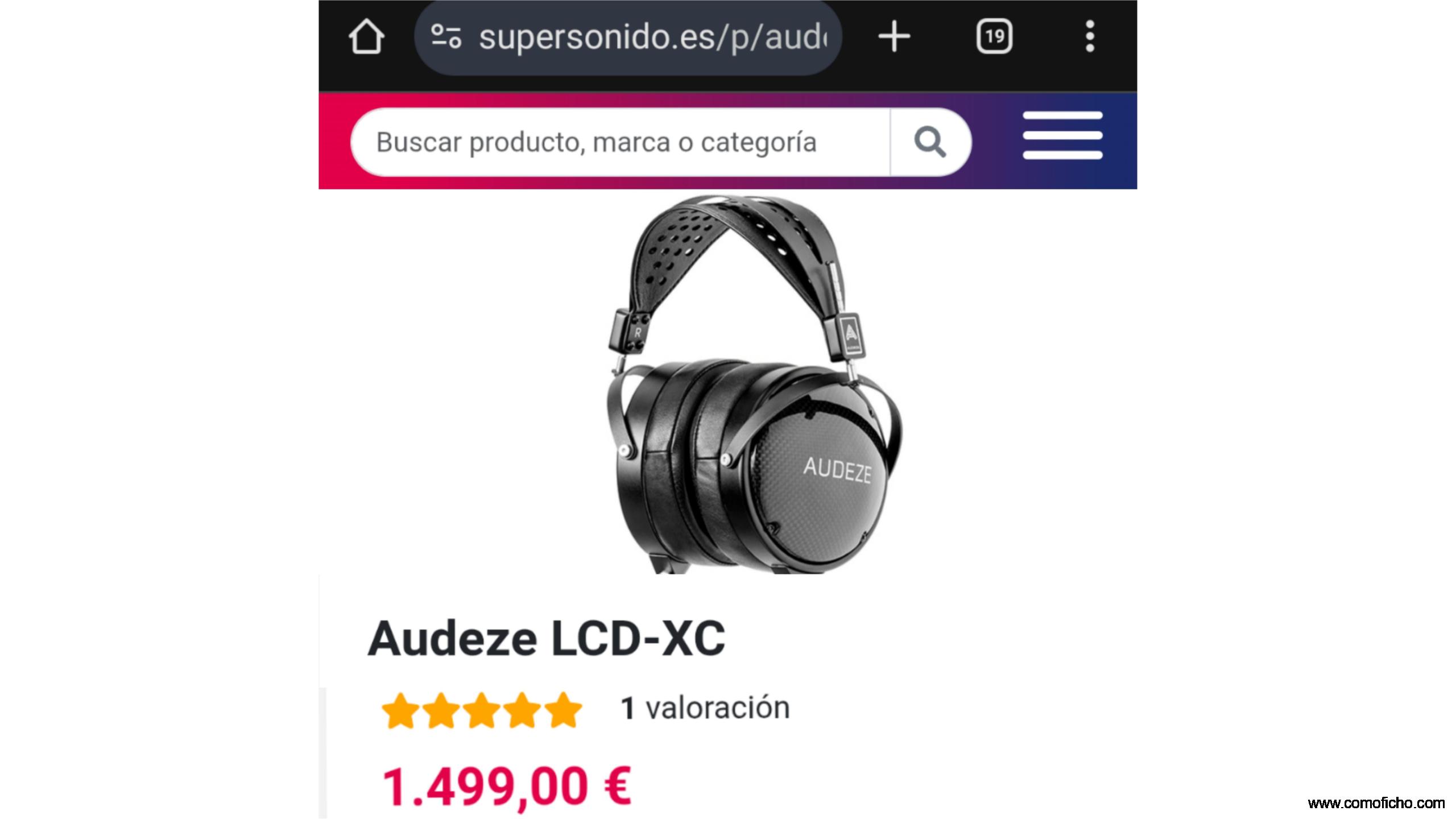Image resolution: width=1456 pixels, height=819 pixels.
Task: Go to the browser home page
Action: tap(366, 37)
